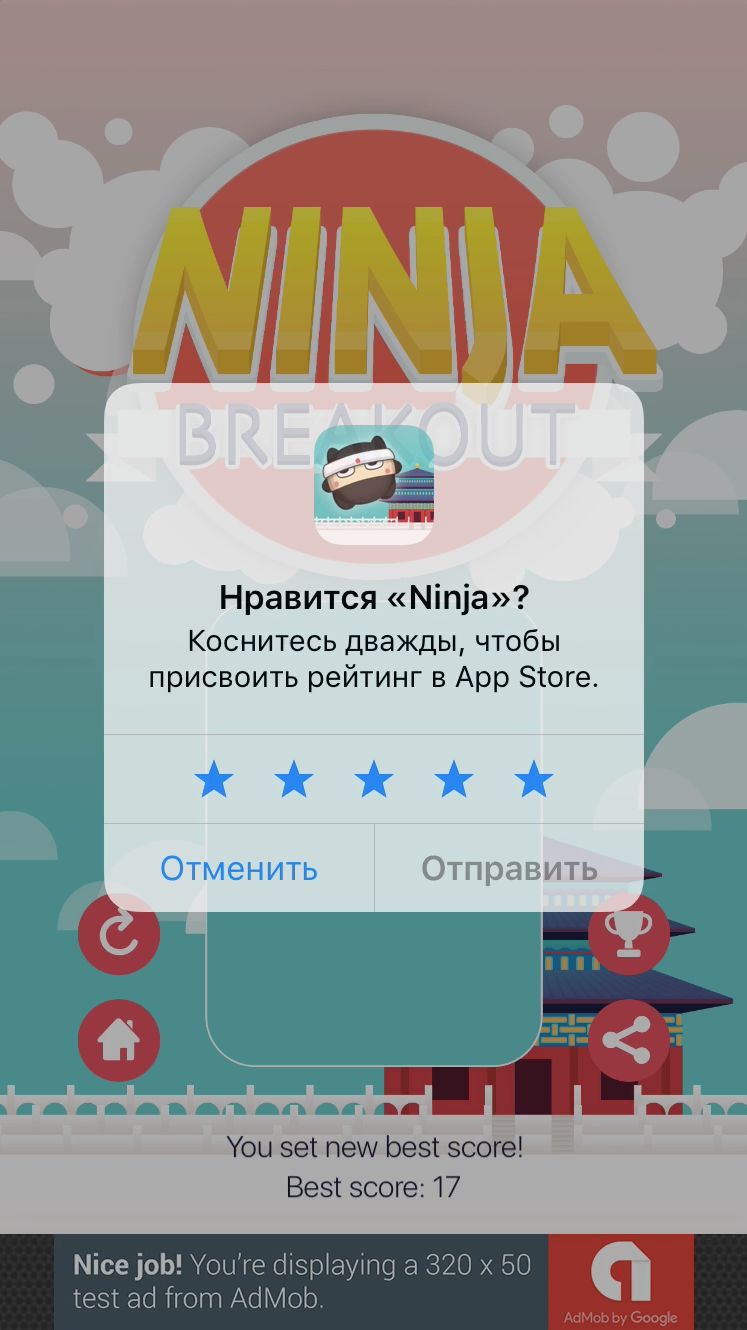Image resolution: width=747 pixels, height=1330 pixels.
Task: Share your best score
Action: tap(628, 1040)
